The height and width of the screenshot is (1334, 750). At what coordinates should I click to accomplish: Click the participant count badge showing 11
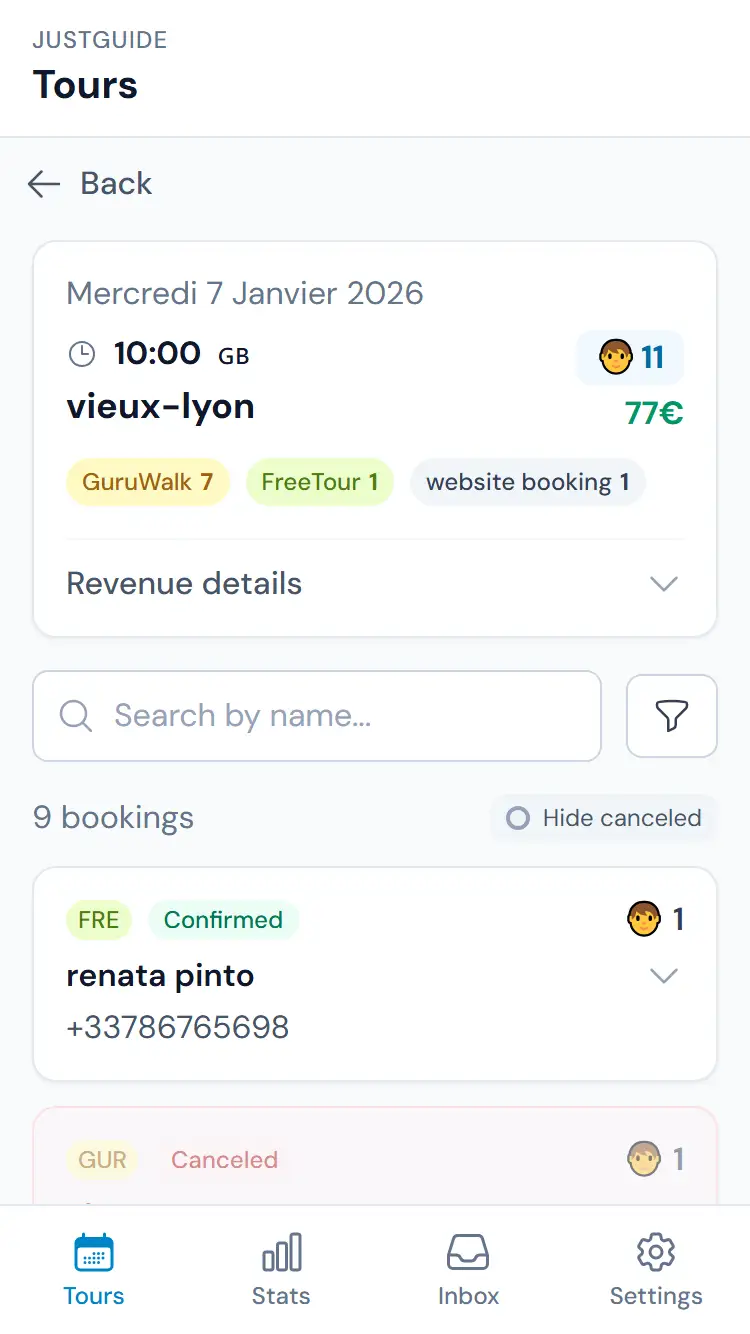[630, 357]
